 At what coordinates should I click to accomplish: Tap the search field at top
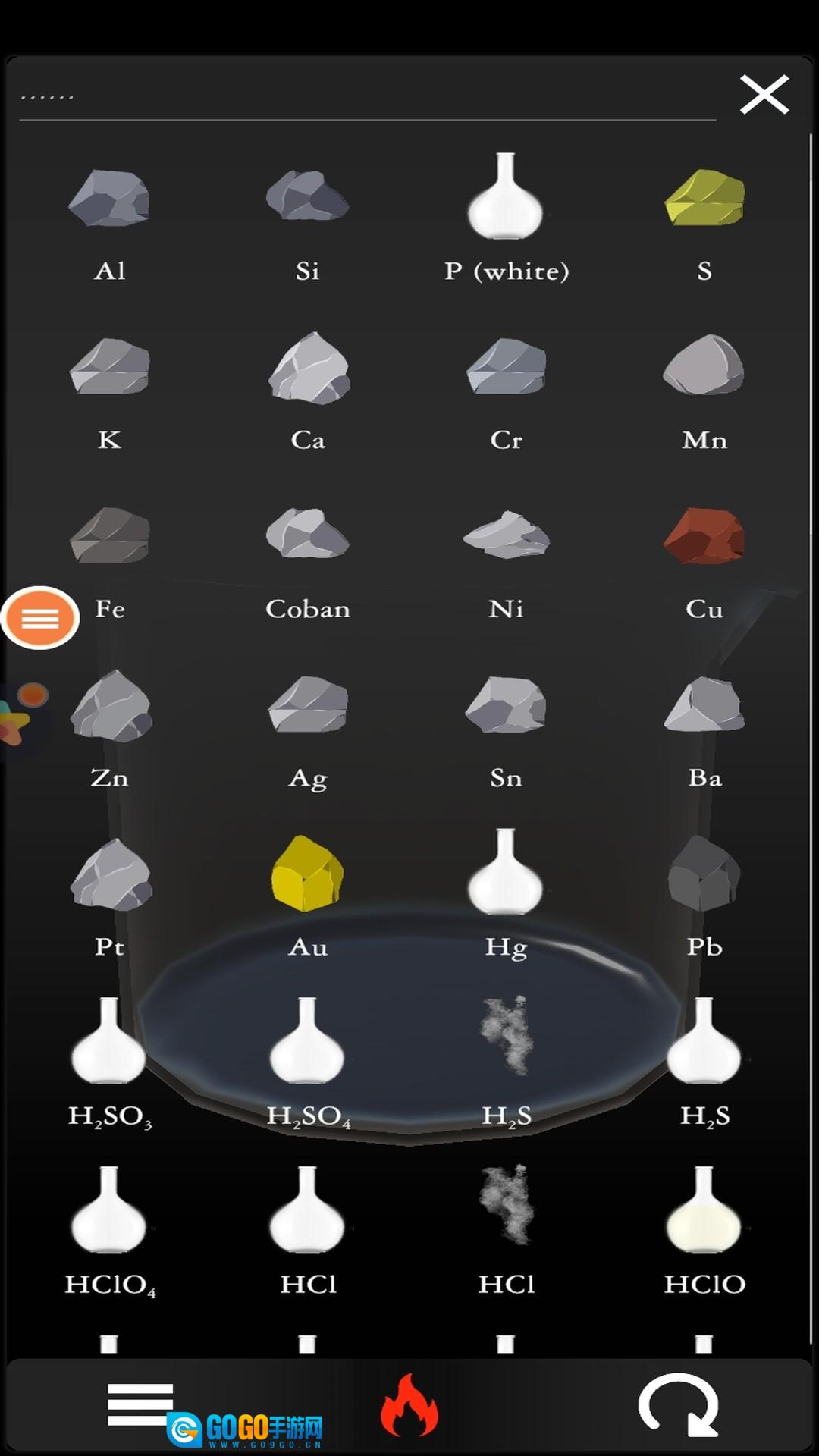pos(368,97)
